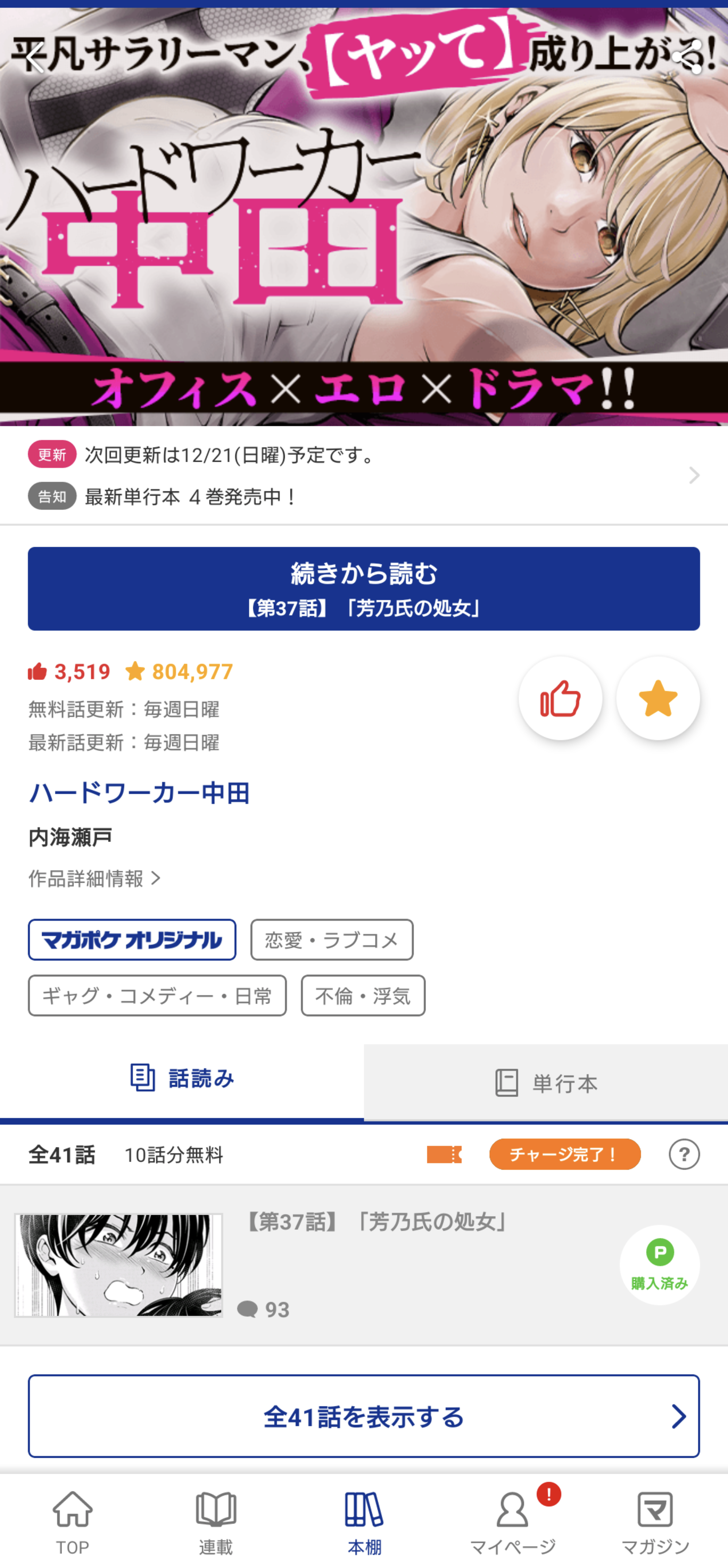This screenshot has height=1568, width=728.
Task: Open the update and announcement notice
Action: [364, 475]
